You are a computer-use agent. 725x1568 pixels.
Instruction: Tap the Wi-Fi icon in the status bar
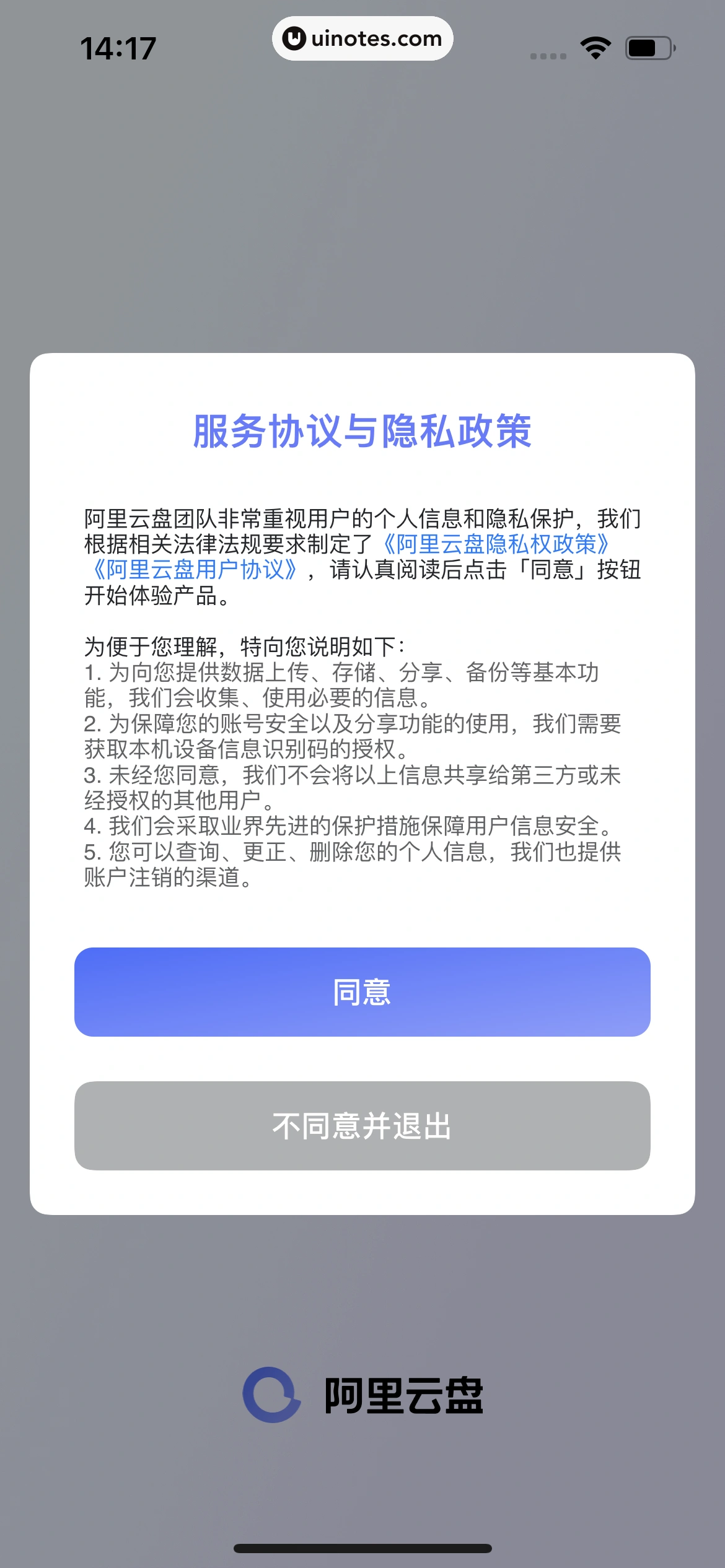[594, 46]
